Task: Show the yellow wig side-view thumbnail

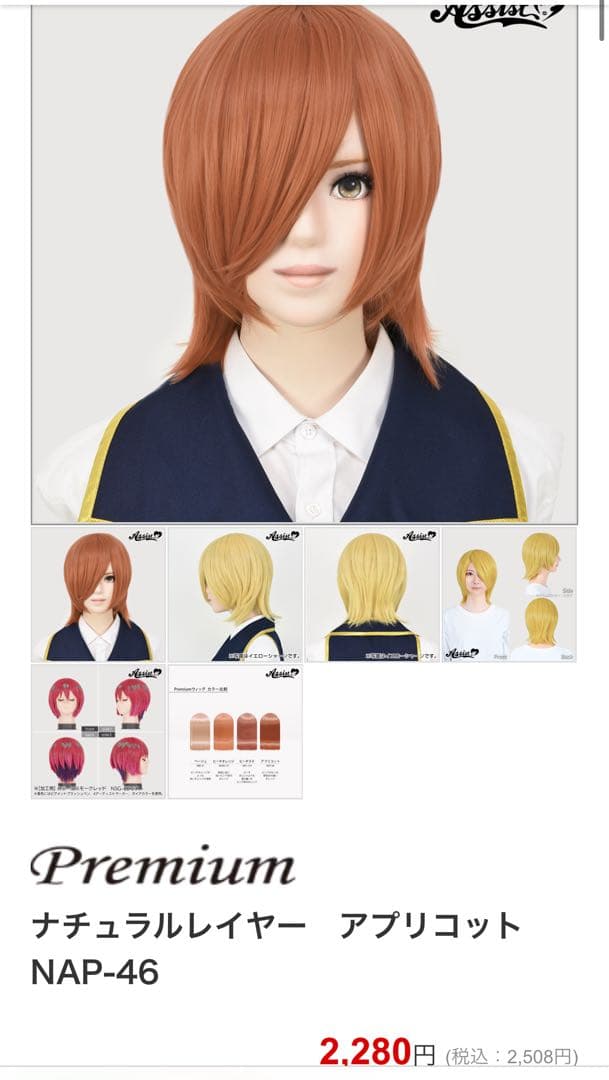Action: (x=235, y=594)
